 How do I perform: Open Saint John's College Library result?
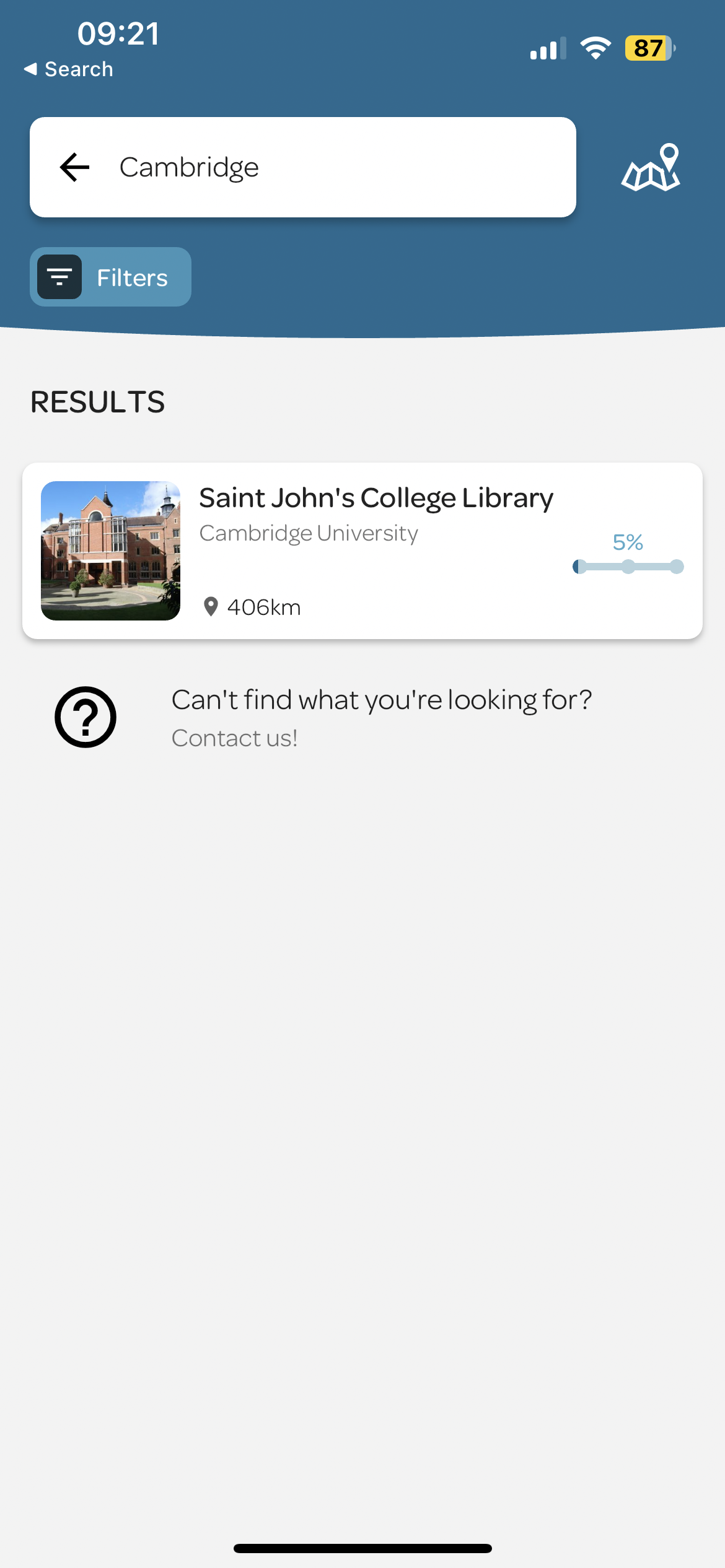point(362,551)
